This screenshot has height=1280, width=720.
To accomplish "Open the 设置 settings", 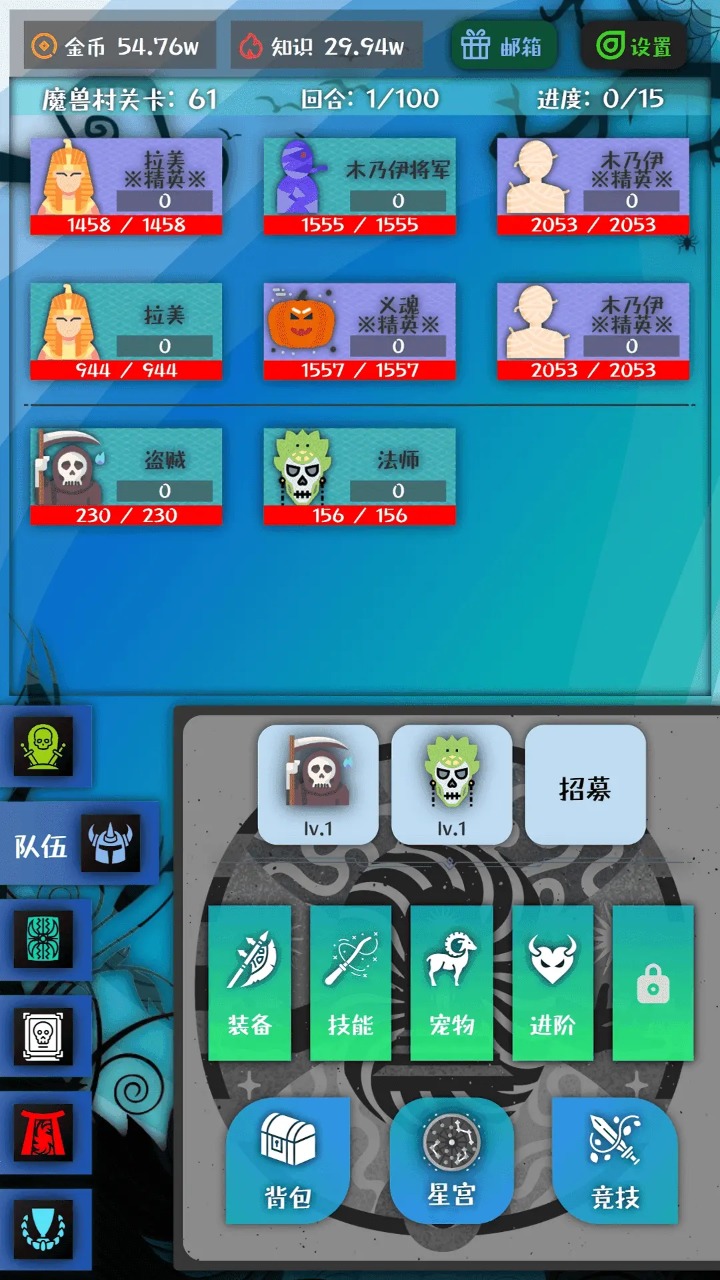I will tap(633, 46).
